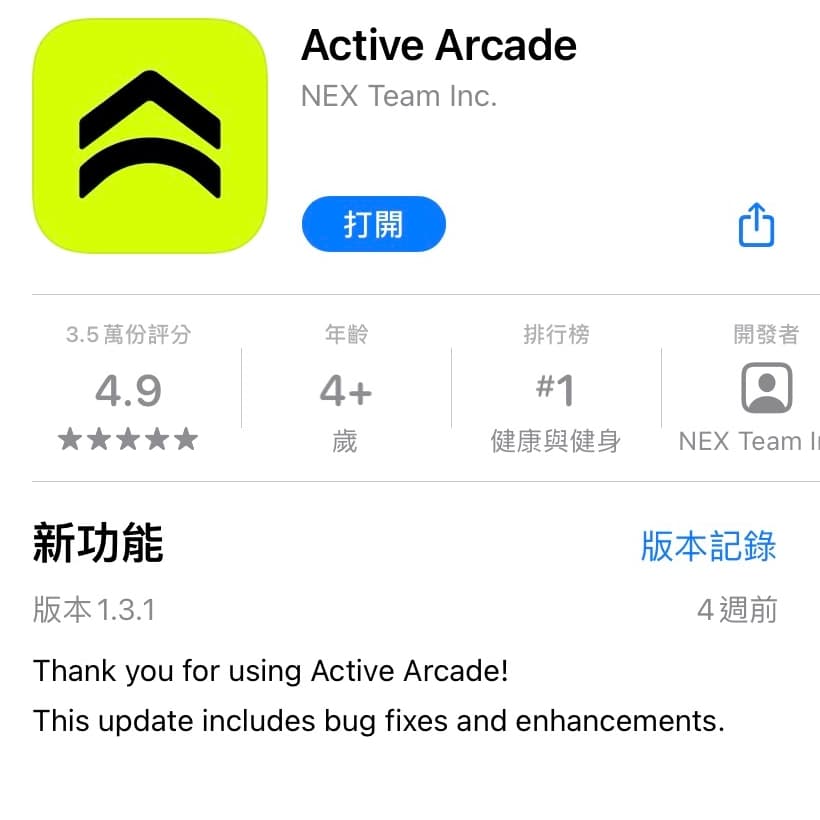The height and width of the screenshot is (820, 820).
Task: View the #1 健康與健身 chart ranking
Action: [x=555, y=391]
